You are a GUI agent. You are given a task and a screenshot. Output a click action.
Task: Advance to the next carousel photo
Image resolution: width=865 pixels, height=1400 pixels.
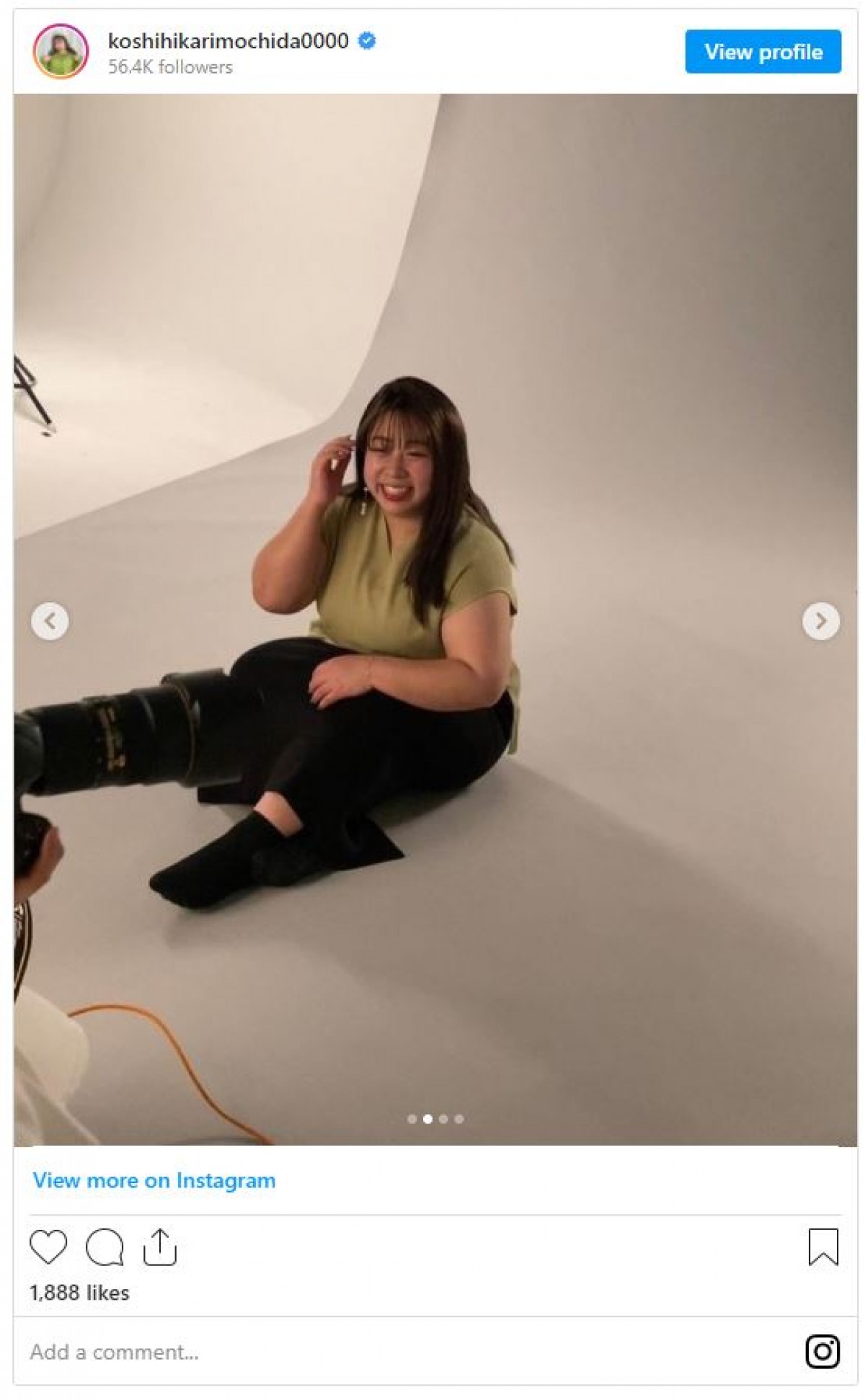[820, 620]
